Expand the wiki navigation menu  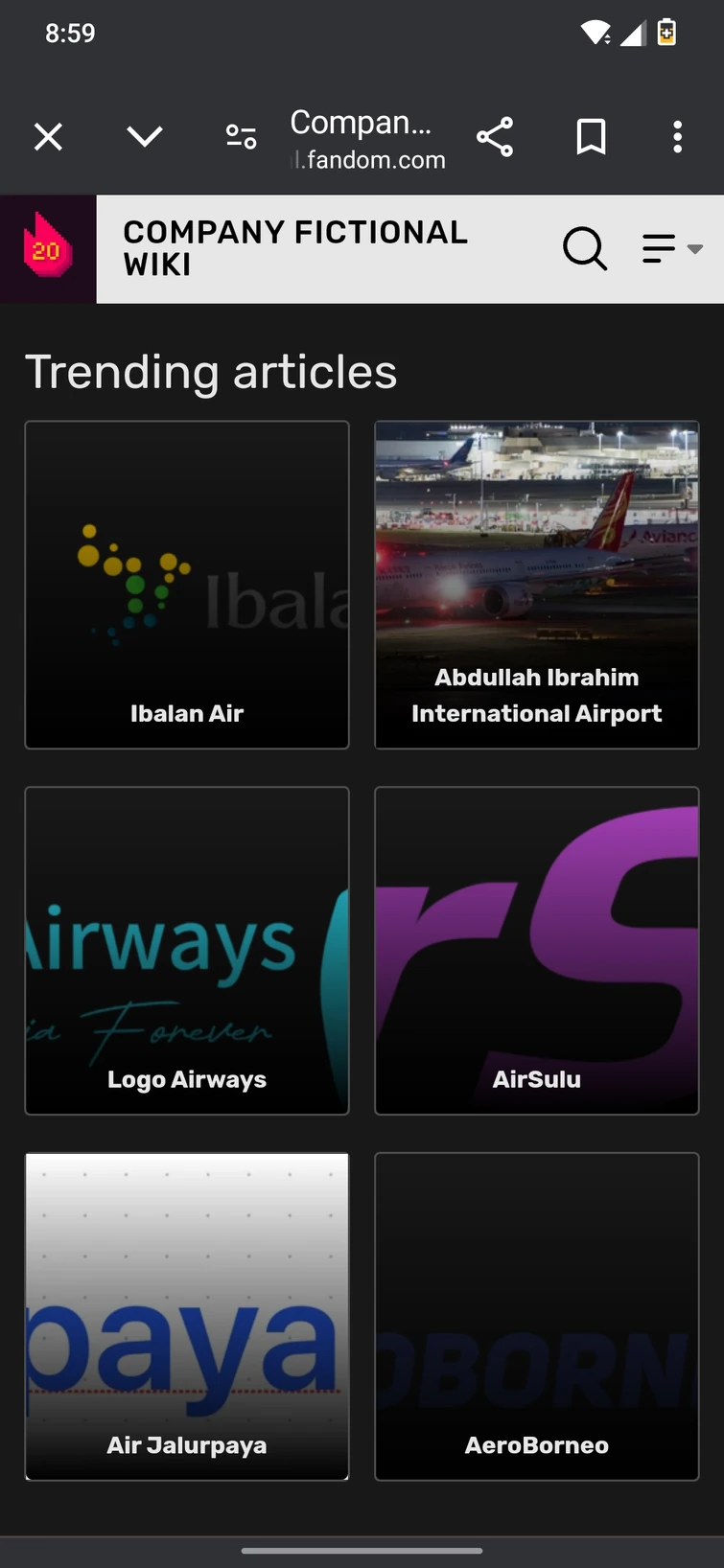point(672,249)
